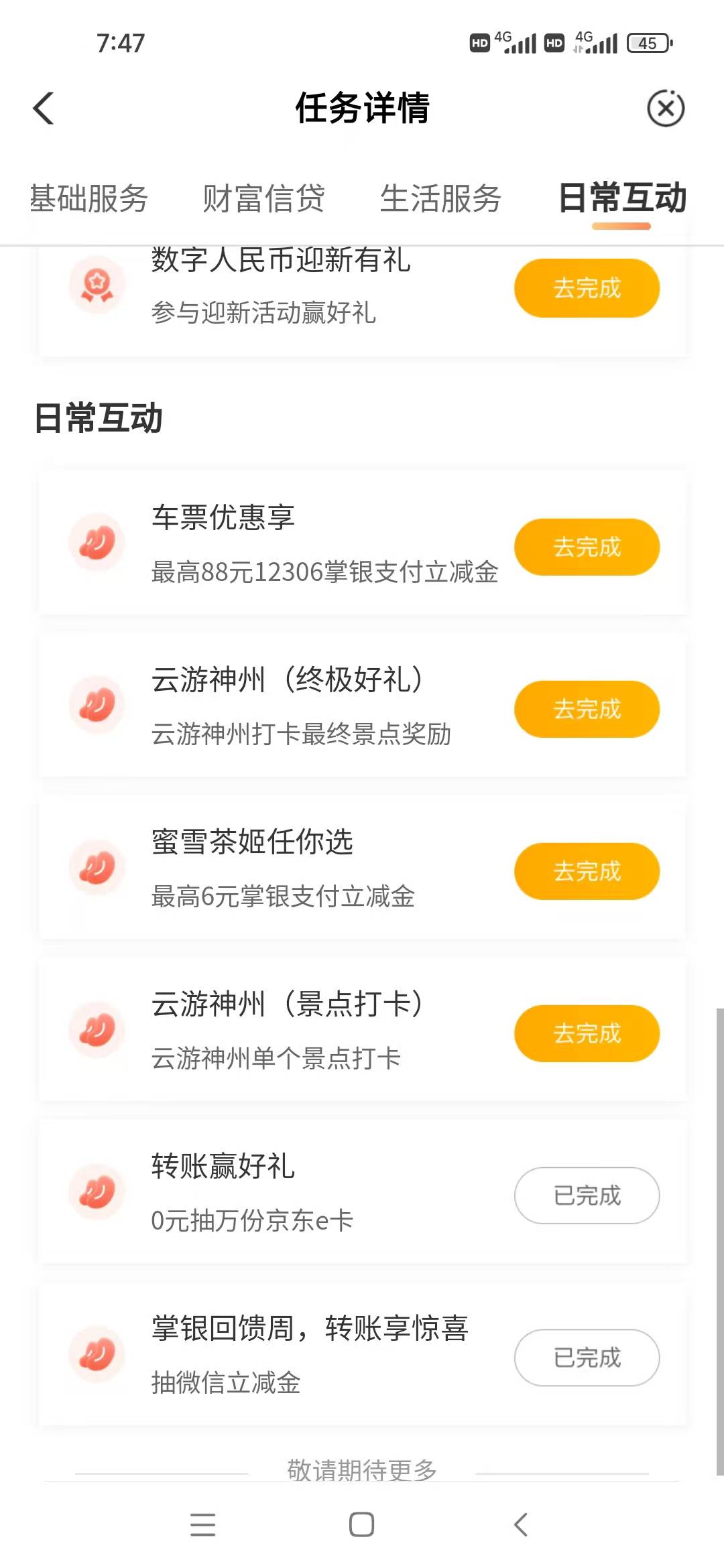
Task: Complete the 蜜雪茶姬任你选 task
Action: coord(587,871)
